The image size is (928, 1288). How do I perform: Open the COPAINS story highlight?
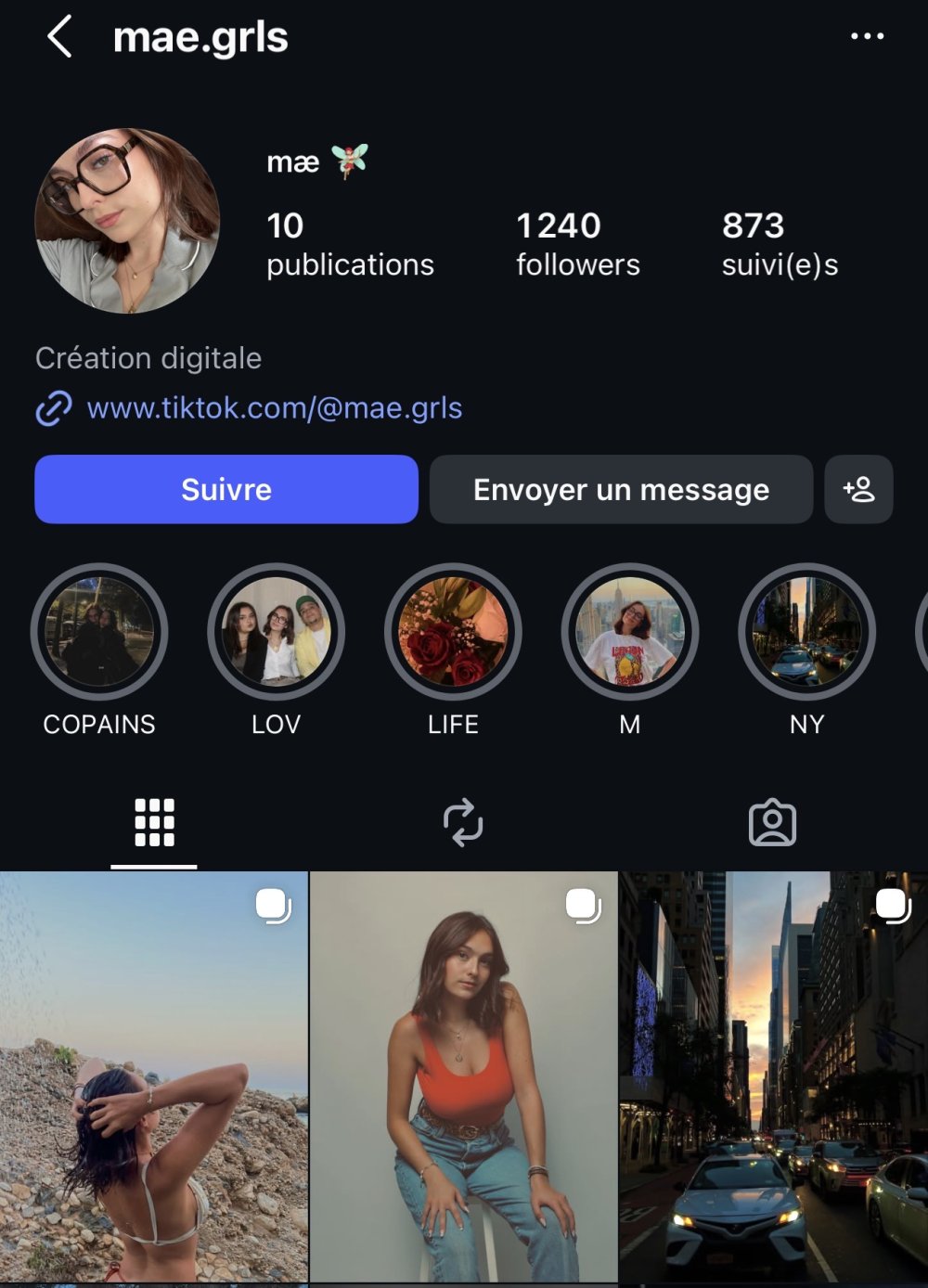coord(99,633)
